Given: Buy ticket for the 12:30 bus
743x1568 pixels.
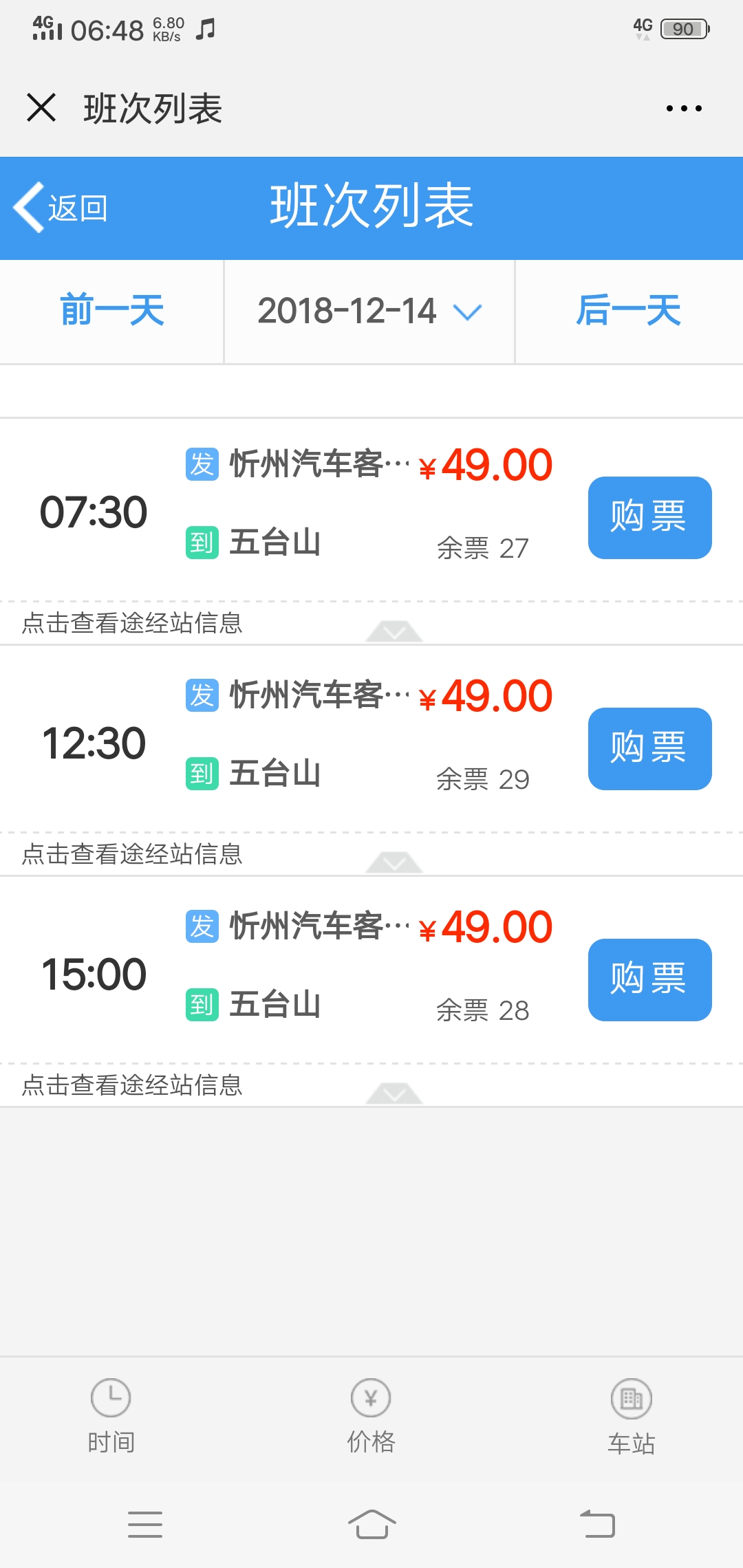Looking at the screenshot, I should tap(649, 748).
